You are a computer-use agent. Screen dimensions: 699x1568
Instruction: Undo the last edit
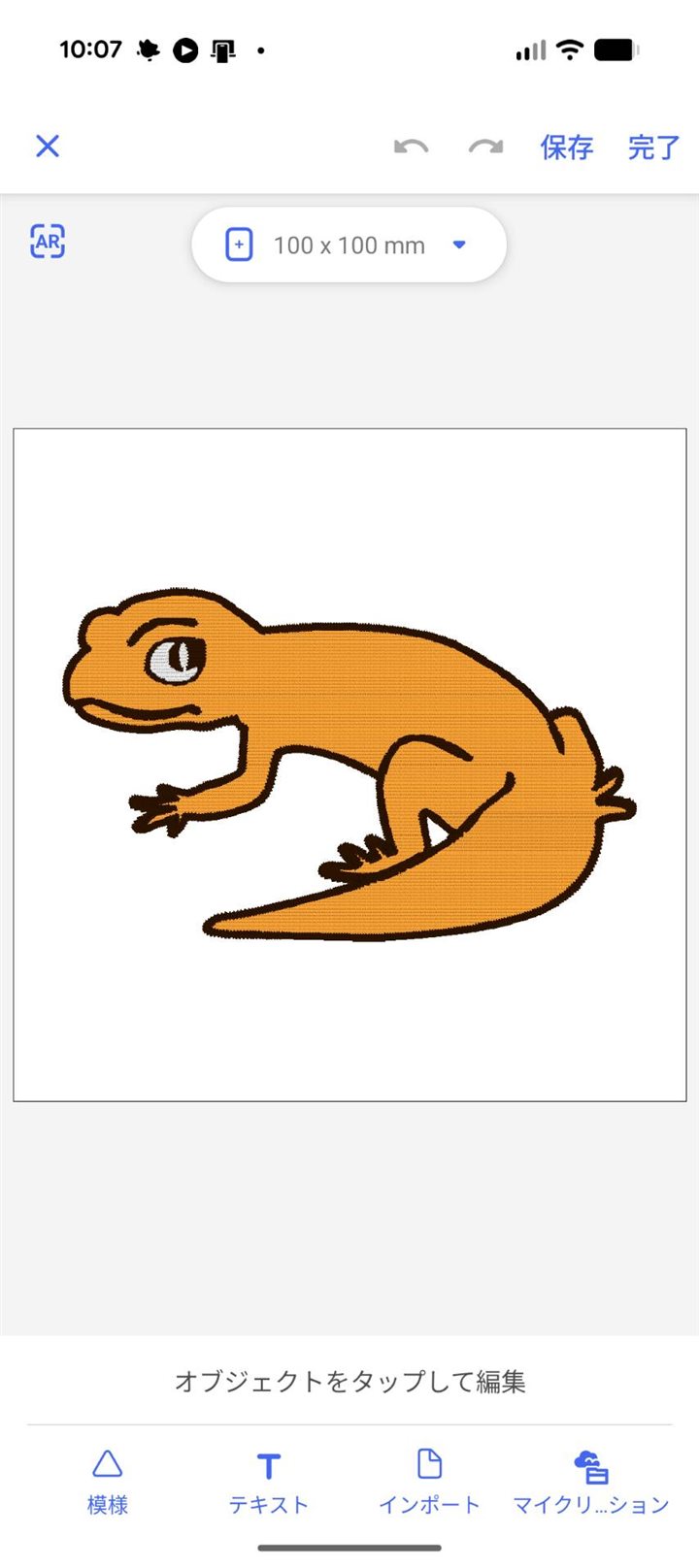[411, 147]
